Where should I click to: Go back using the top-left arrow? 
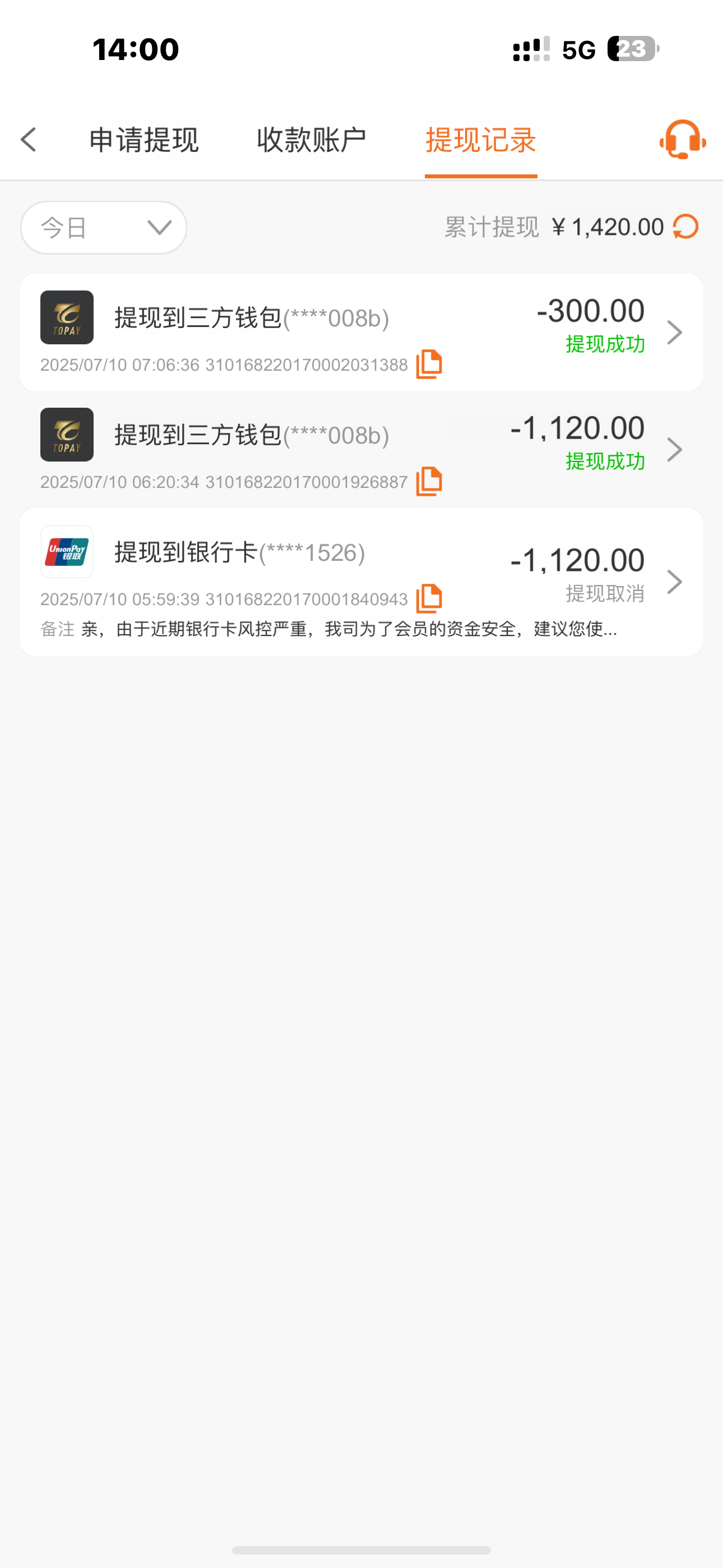(29, 140)
